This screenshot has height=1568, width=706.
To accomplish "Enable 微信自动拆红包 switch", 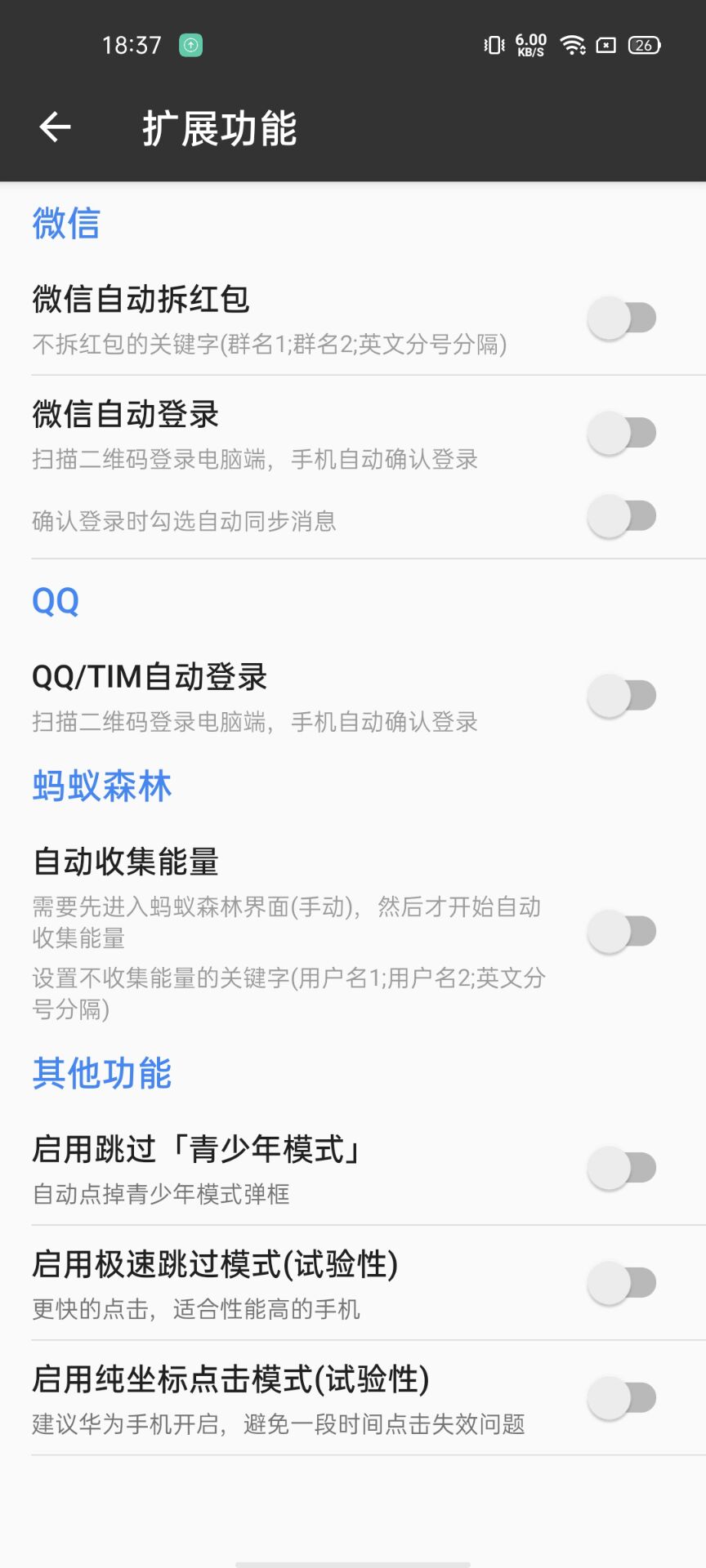I will tap(622, 318).
